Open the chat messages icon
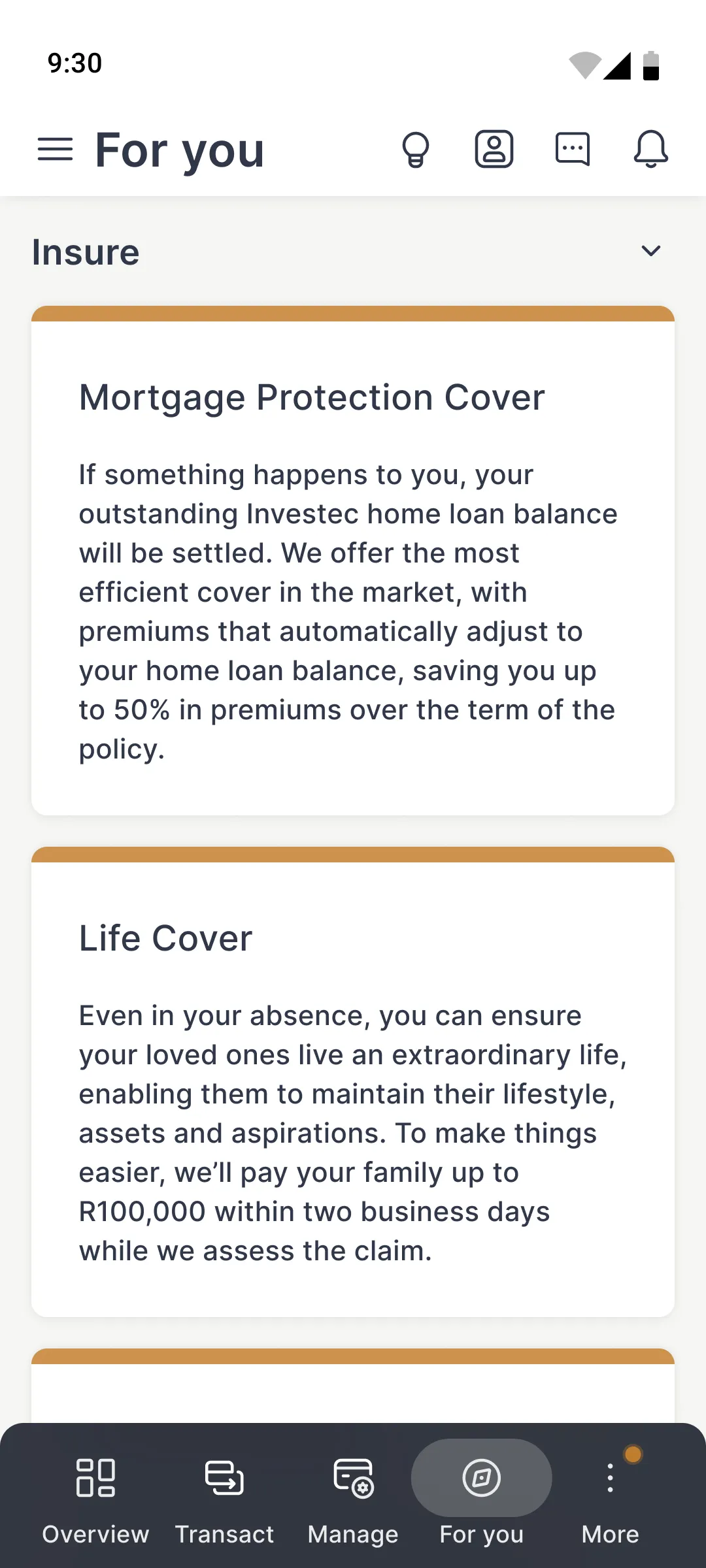This screenshot has width=706, height=1568. 573,150
